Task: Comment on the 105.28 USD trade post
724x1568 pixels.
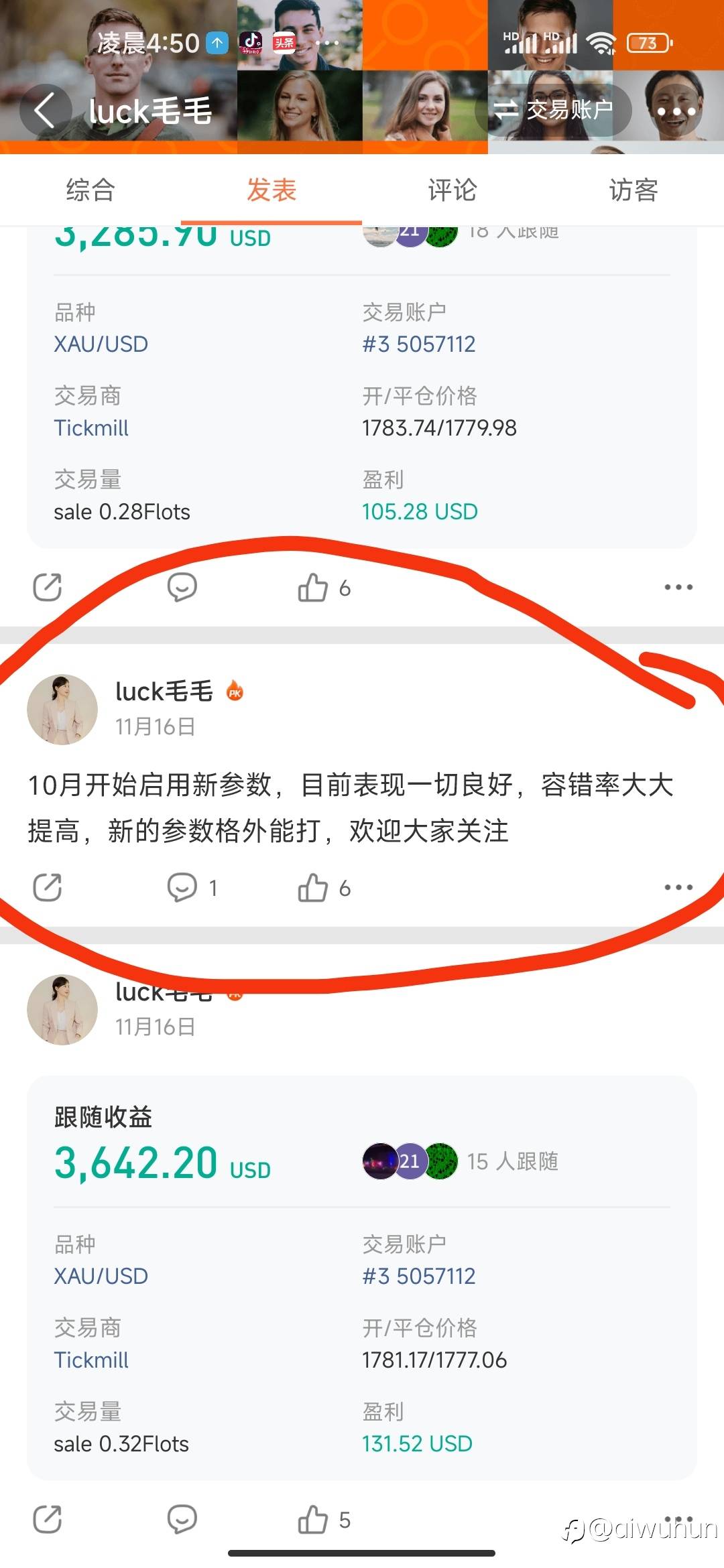Action: [x=182, y=588]
